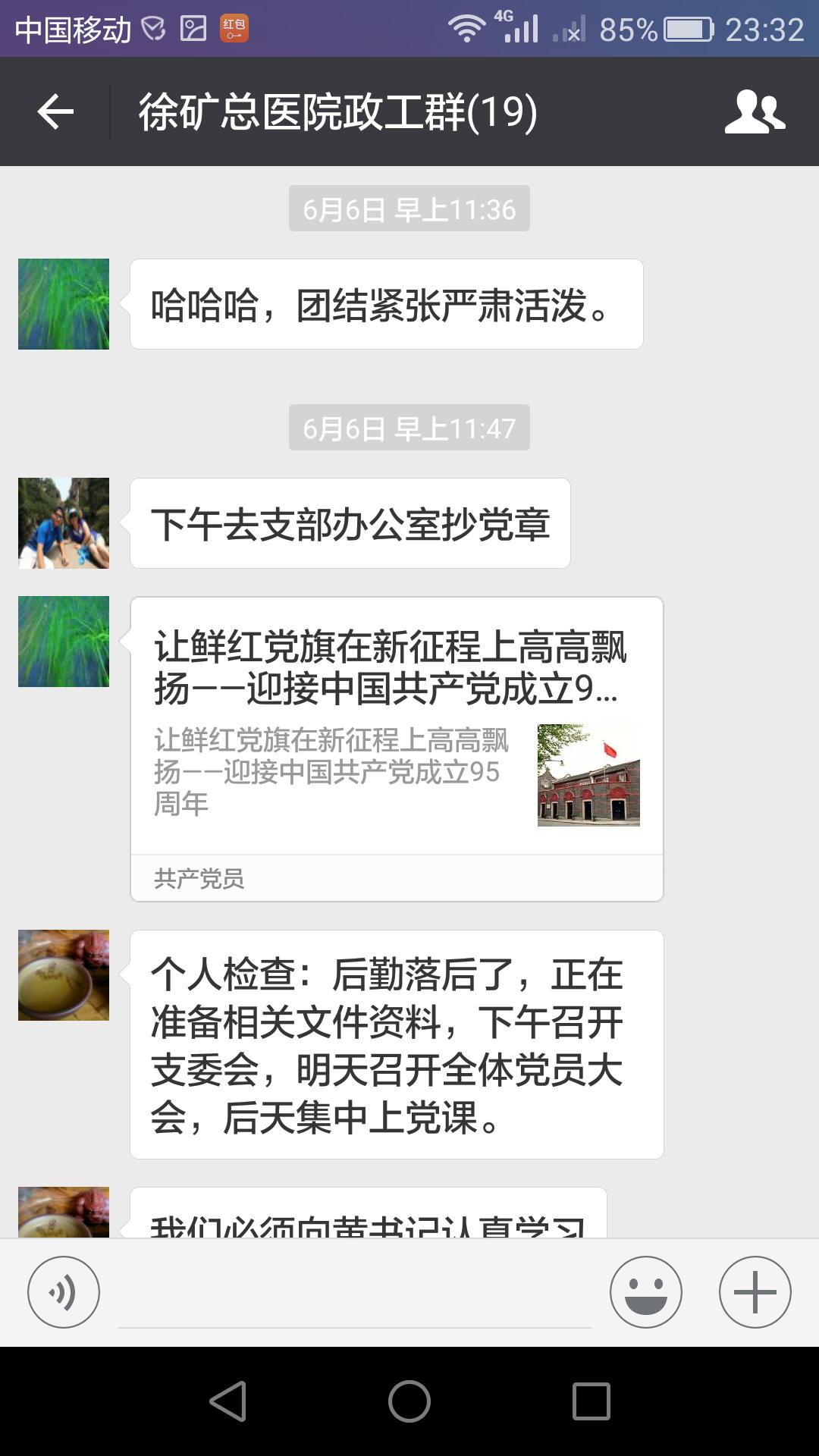This screenshot has width=819, height=1456.
Task: Open shared article about 党旗在新征程
Action: click(397, 748)
